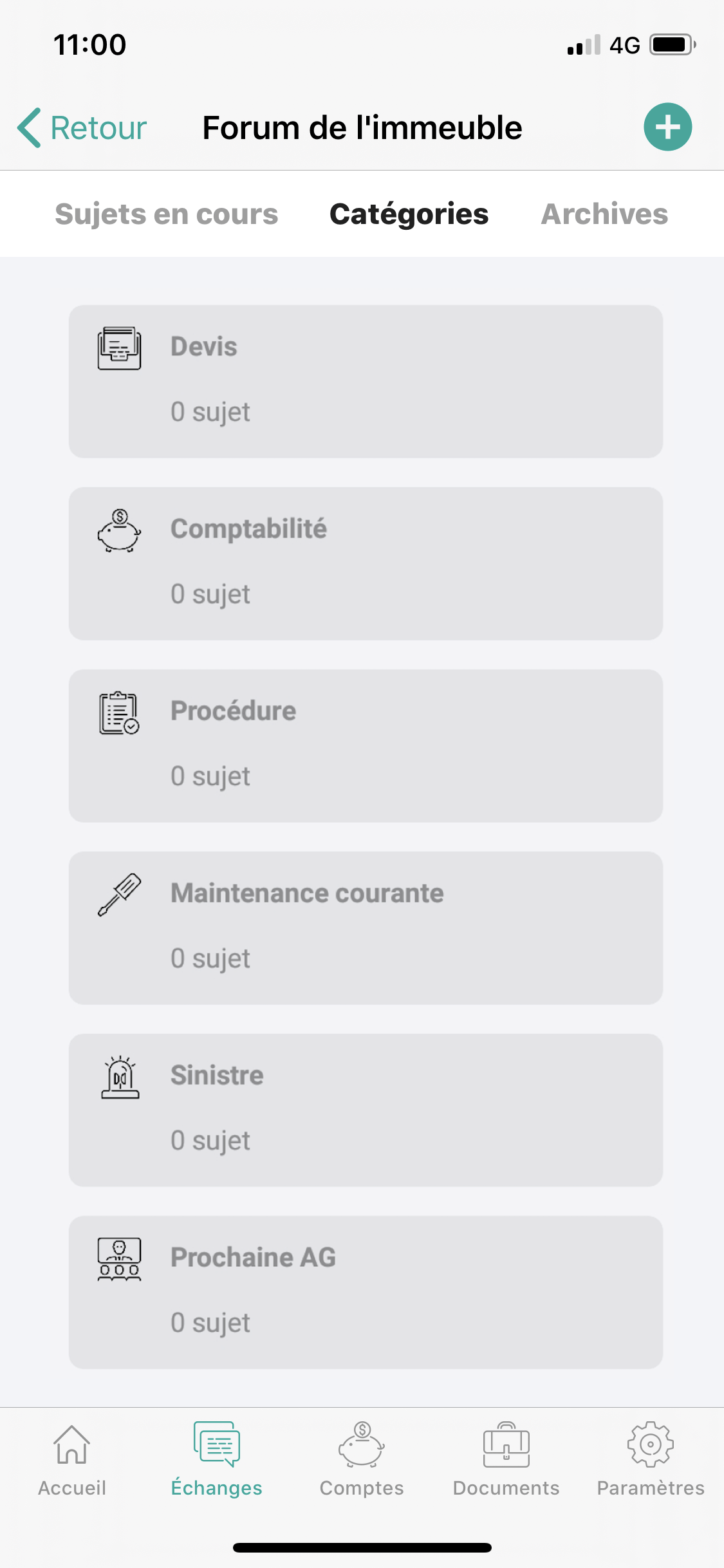Go to Accueil in the bottom bar
Viewport: 724px width, 1568px height.
coord(72,1460)
